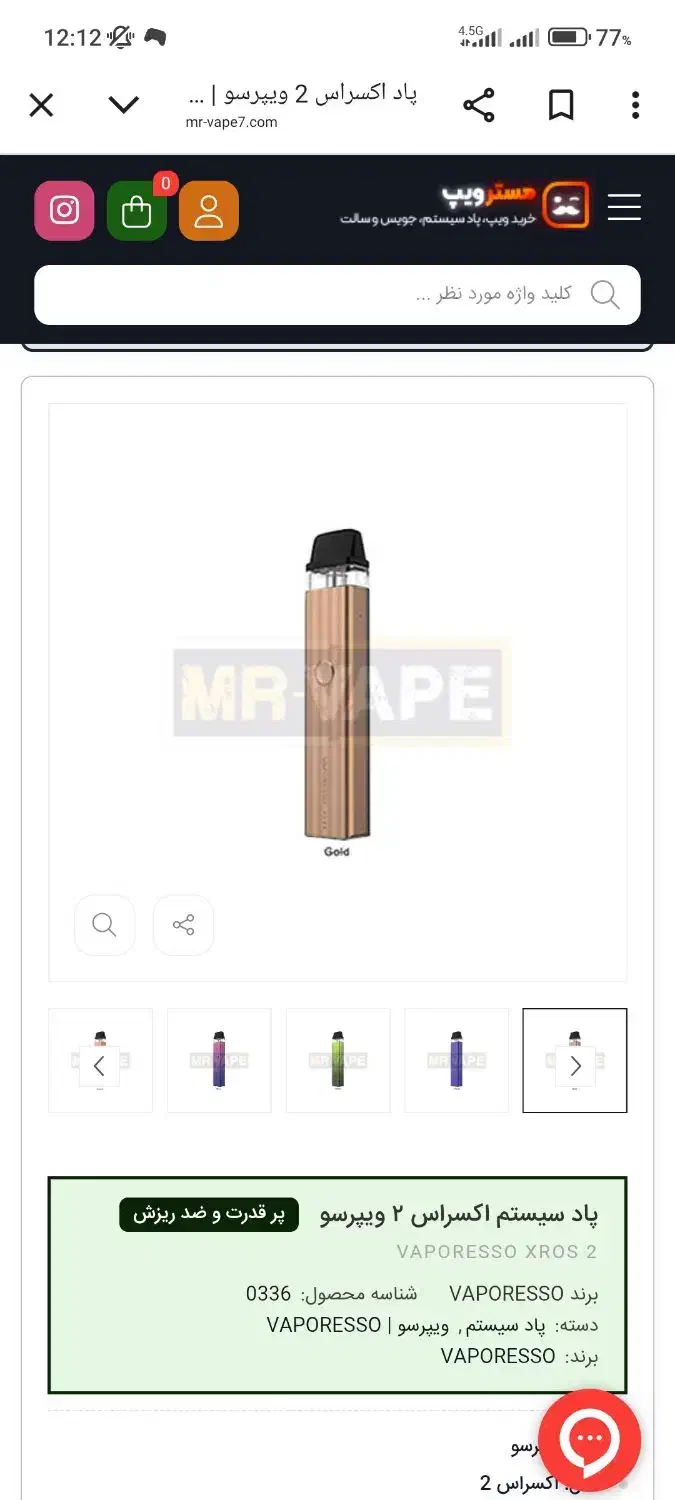The height and width of the screenshot is (1500, 675).
Task: Share this page from the browser bar
Action: point(478,105)
